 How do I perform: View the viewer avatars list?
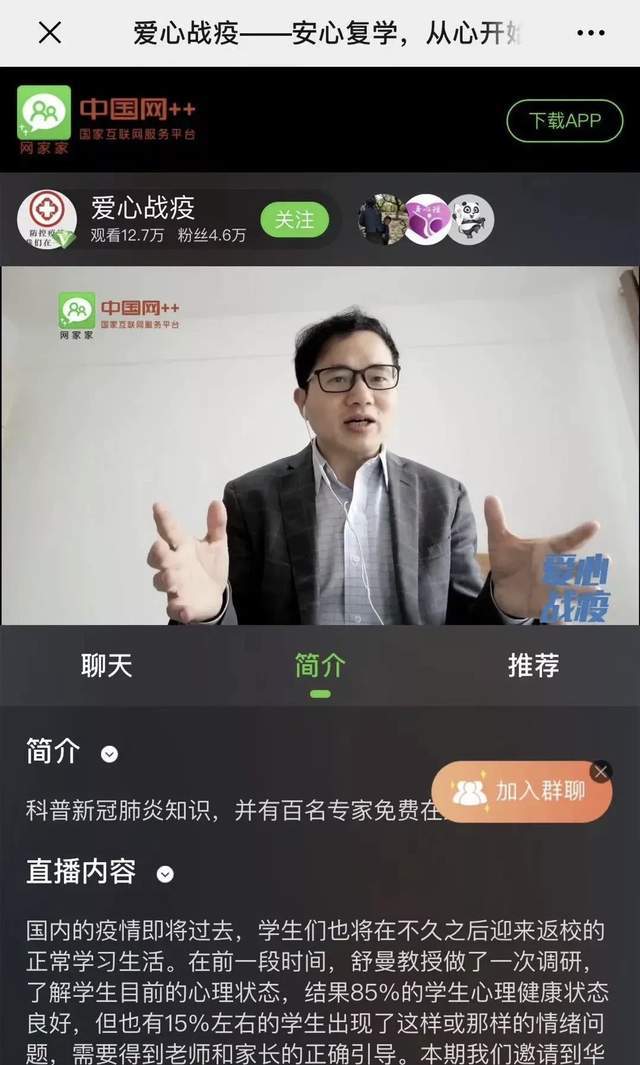[426, 220]
